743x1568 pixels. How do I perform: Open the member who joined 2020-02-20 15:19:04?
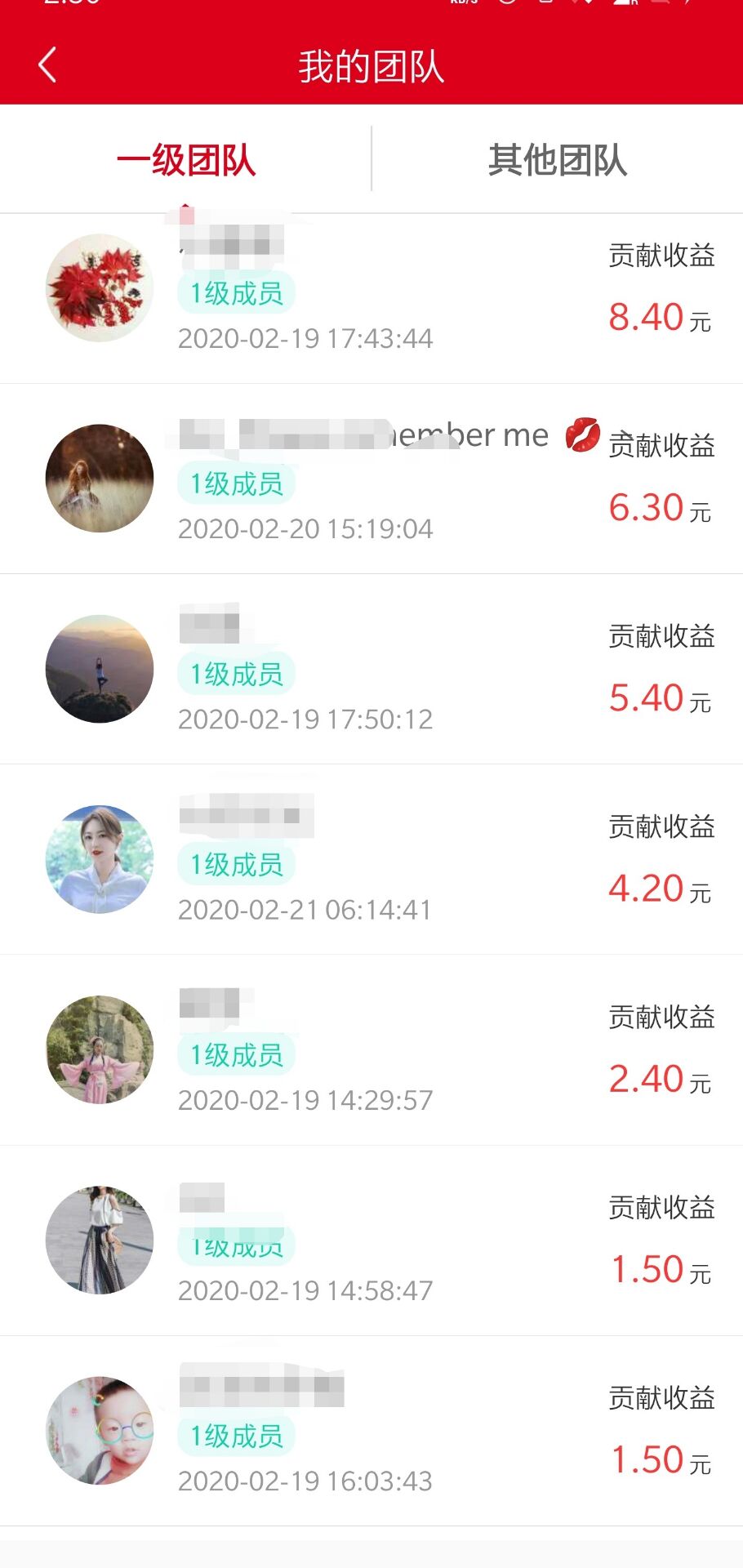point(371,479)
